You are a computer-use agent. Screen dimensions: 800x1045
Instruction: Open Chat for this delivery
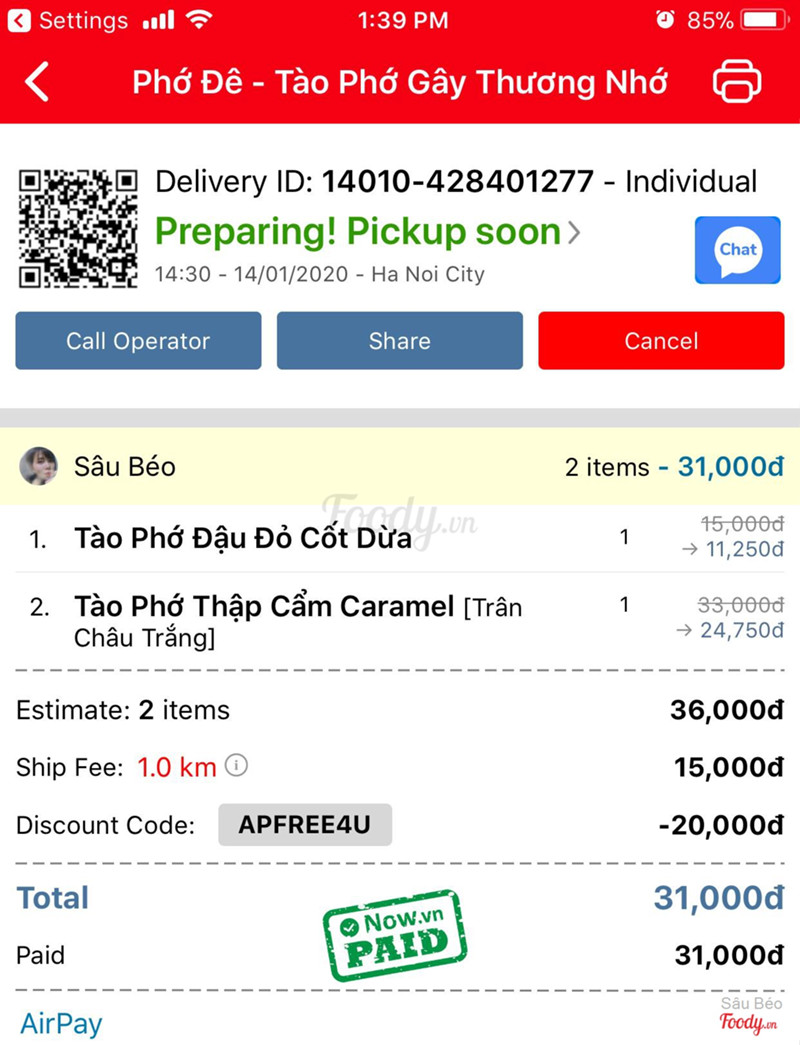[738, 250]
